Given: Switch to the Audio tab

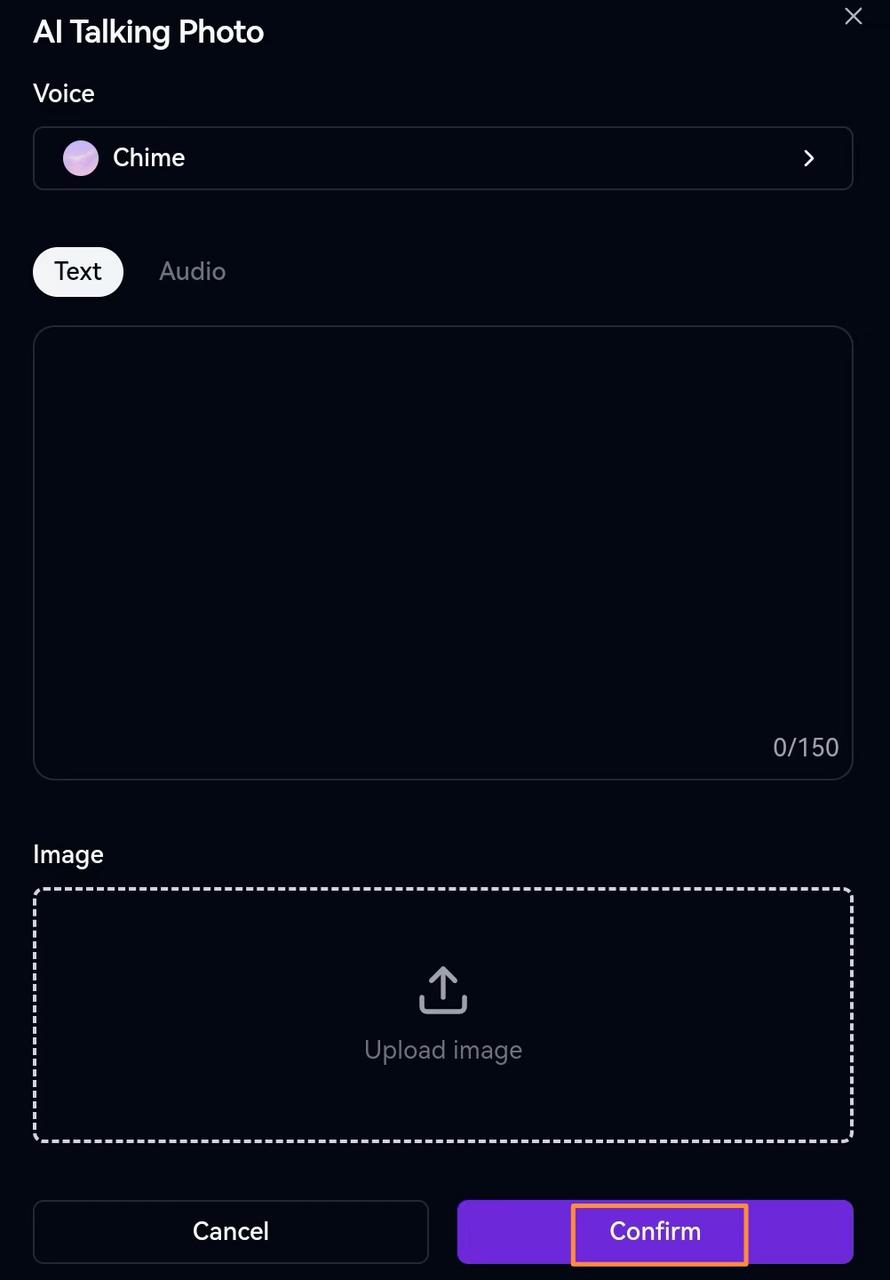Looking at the screenshot, I should click(192, 272).
